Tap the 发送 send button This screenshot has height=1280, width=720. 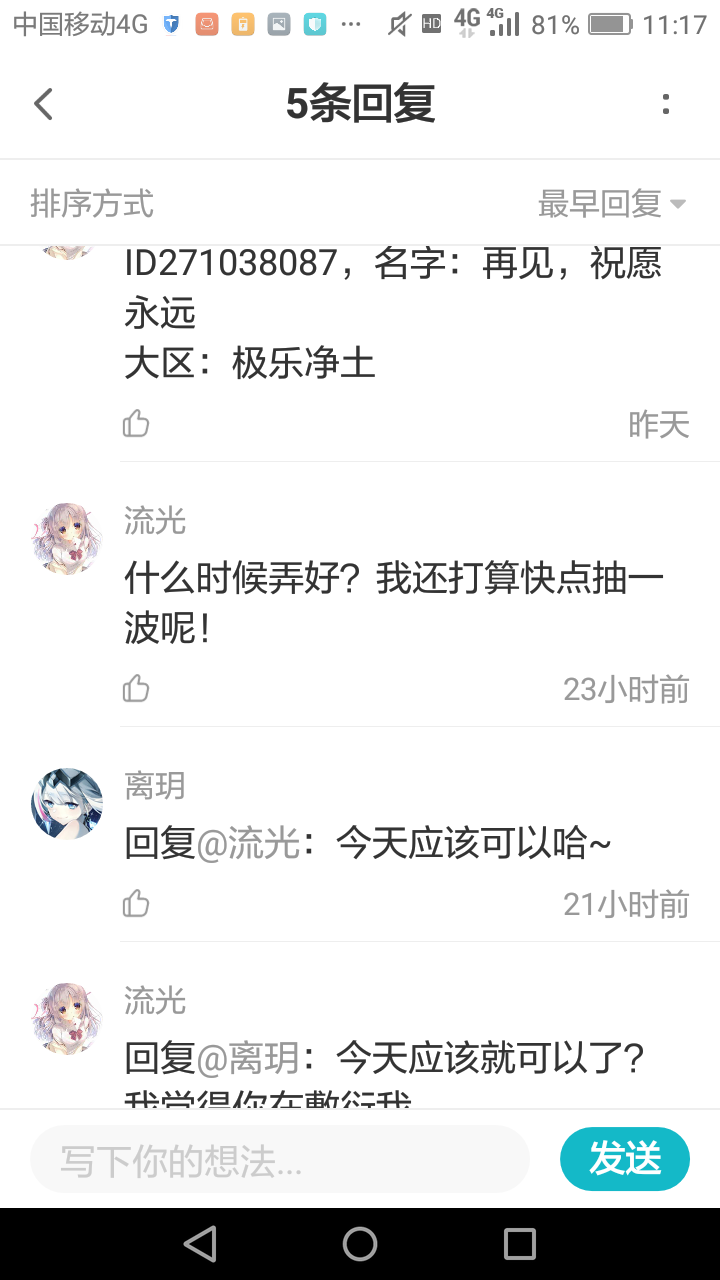click(624, 1158)
